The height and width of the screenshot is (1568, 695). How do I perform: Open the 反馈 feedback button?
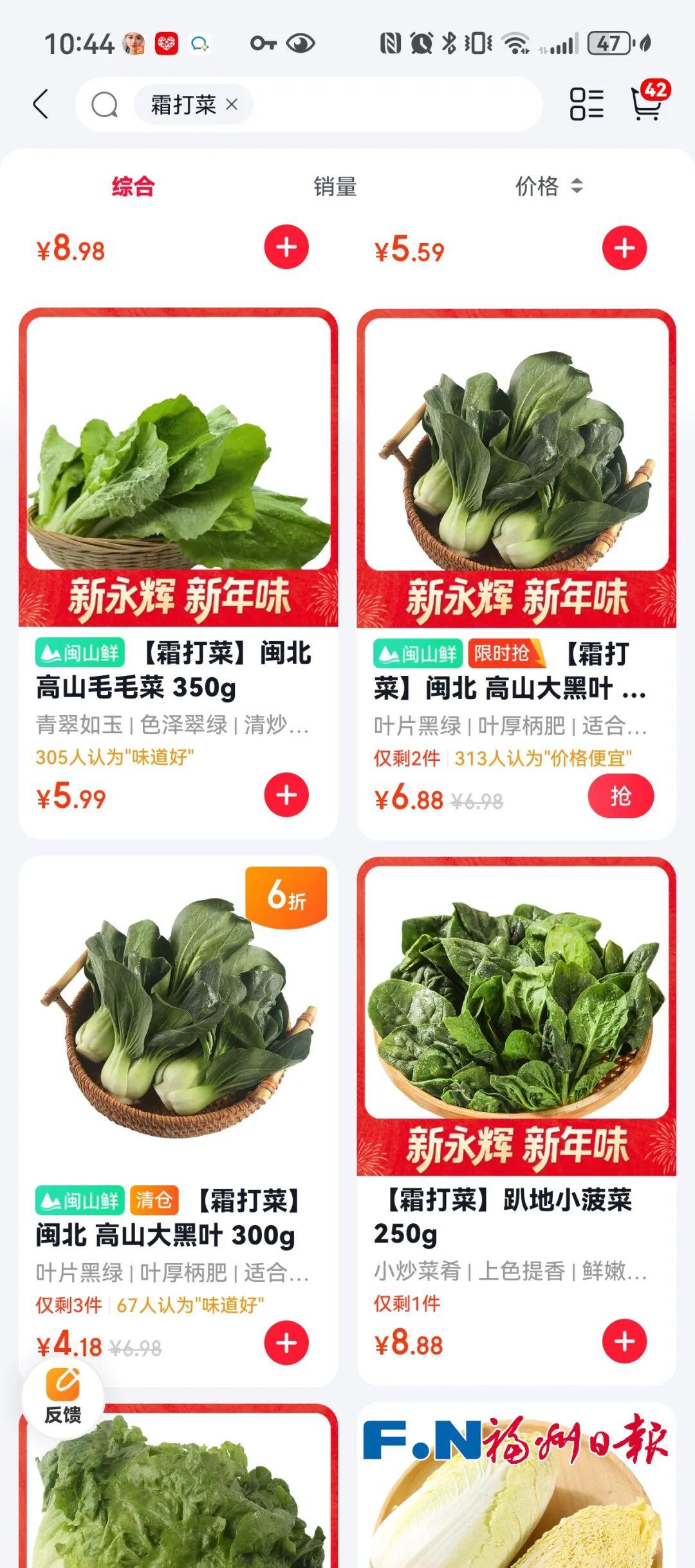(63, 1397)
